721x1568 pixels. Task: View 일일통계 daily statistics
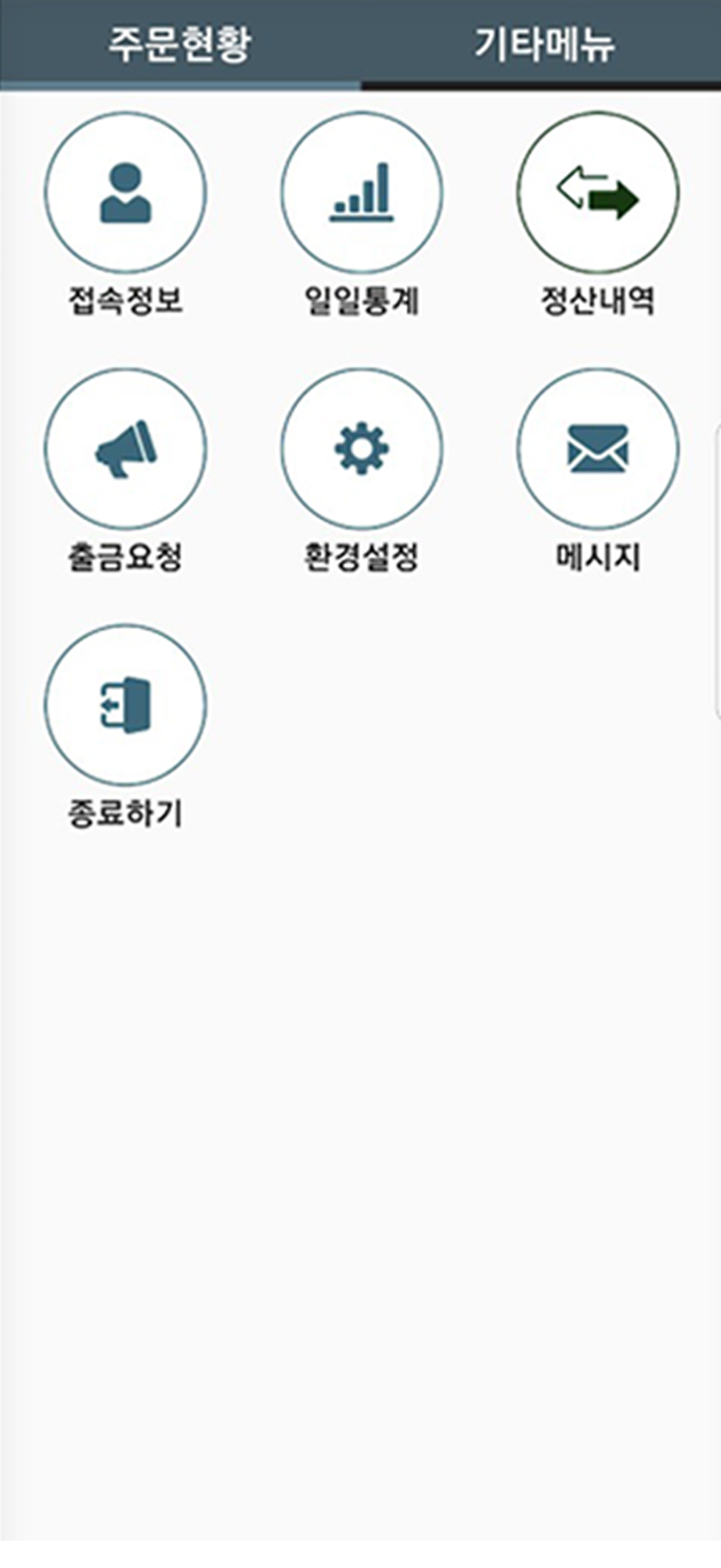pos(362,193)
